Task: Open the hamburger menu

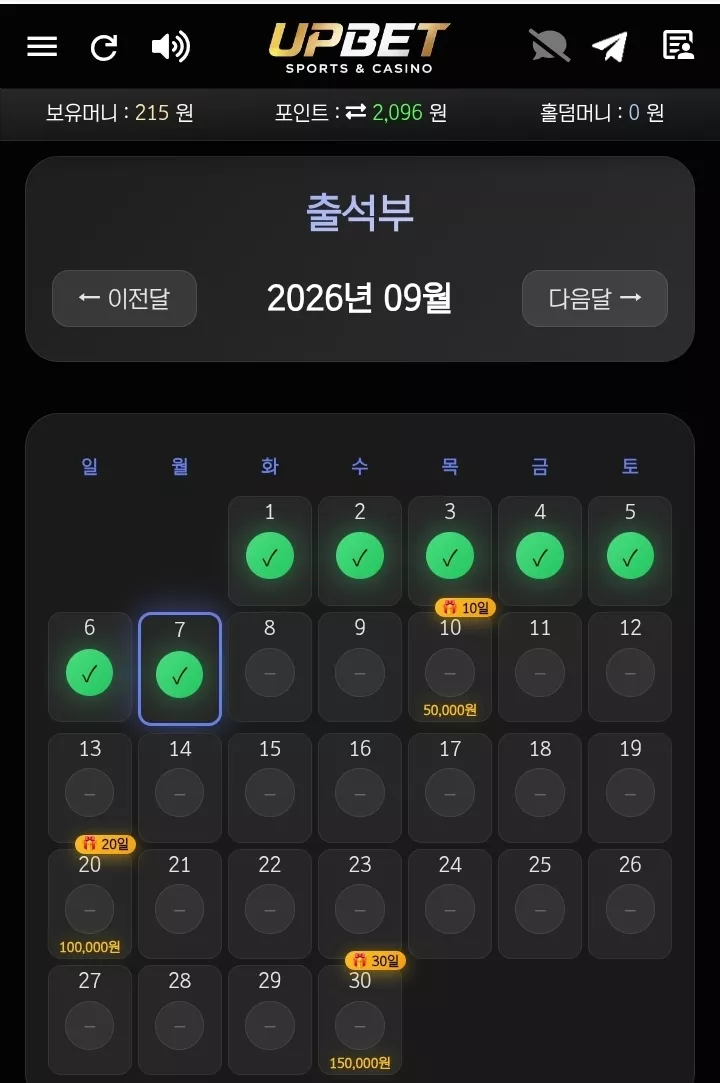Action: pyautogui.click(x=41, y=46)
